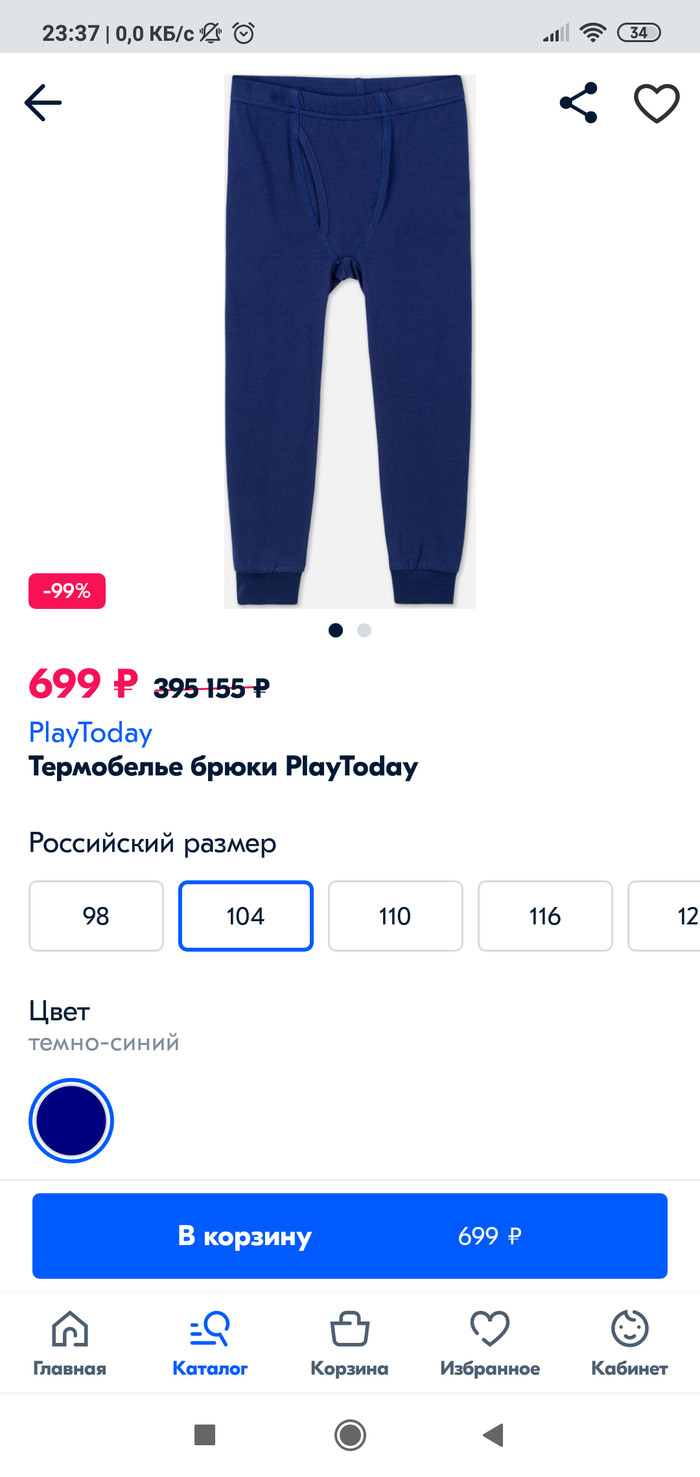Select Russian size 98
This screenshot has height=1477, width=700.
[96, 916]
